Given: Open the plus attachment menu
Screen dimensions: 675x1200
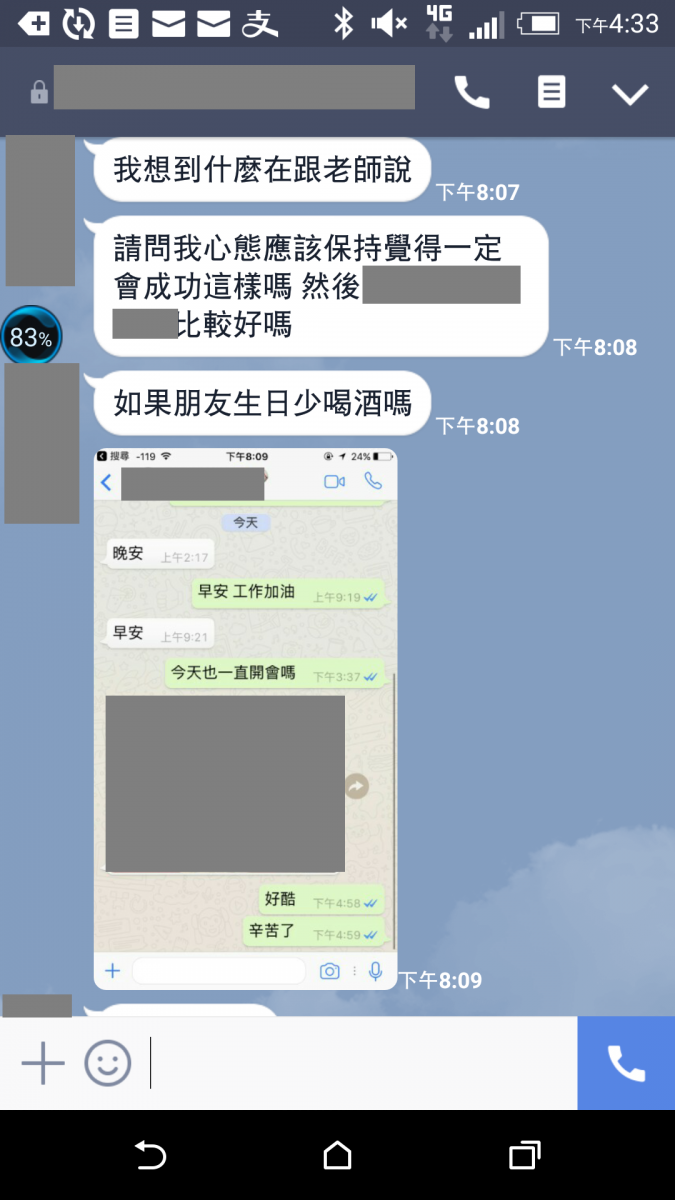Looking at the screenshot, I should point(43,1063).
